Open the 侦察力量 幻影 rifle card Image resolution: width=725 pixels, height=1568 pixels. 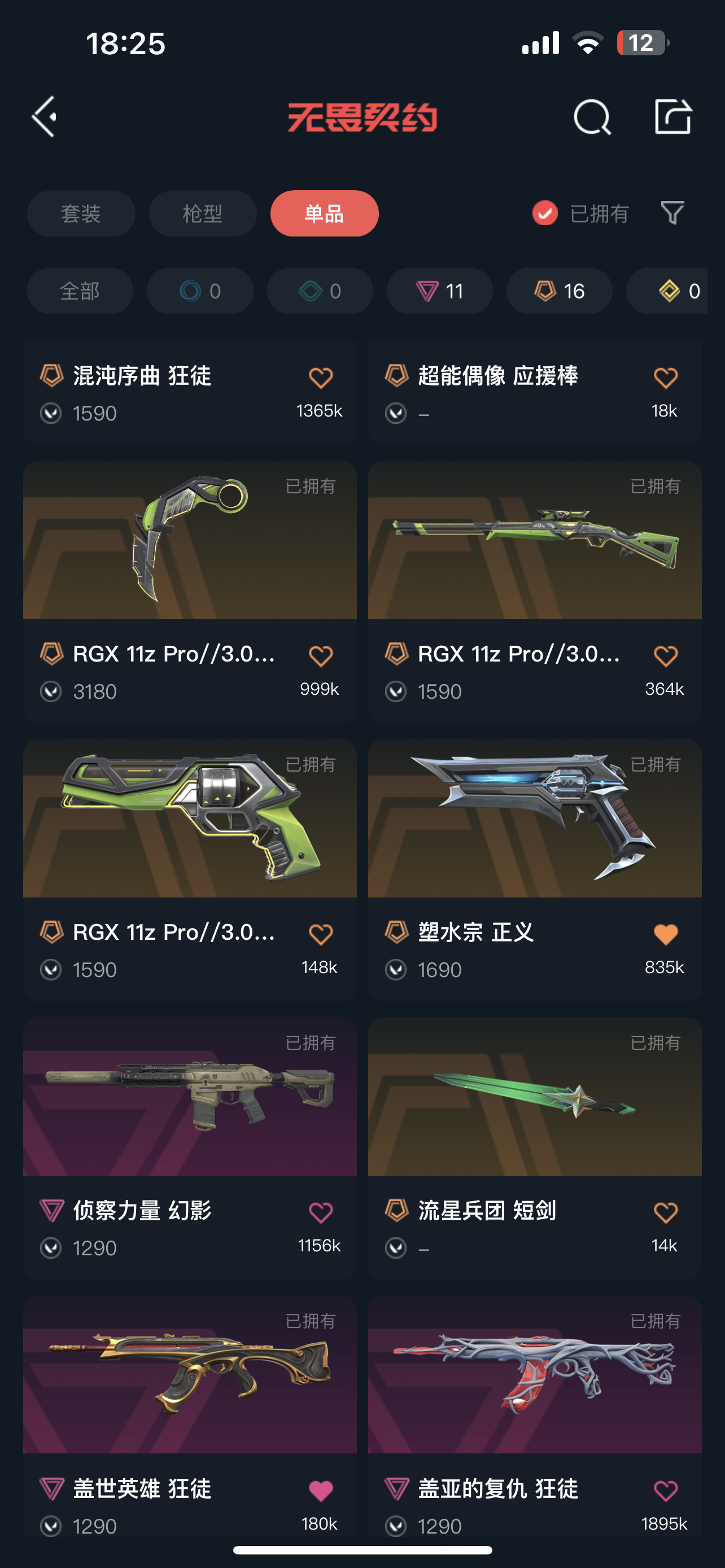(x=189, y=1096)
